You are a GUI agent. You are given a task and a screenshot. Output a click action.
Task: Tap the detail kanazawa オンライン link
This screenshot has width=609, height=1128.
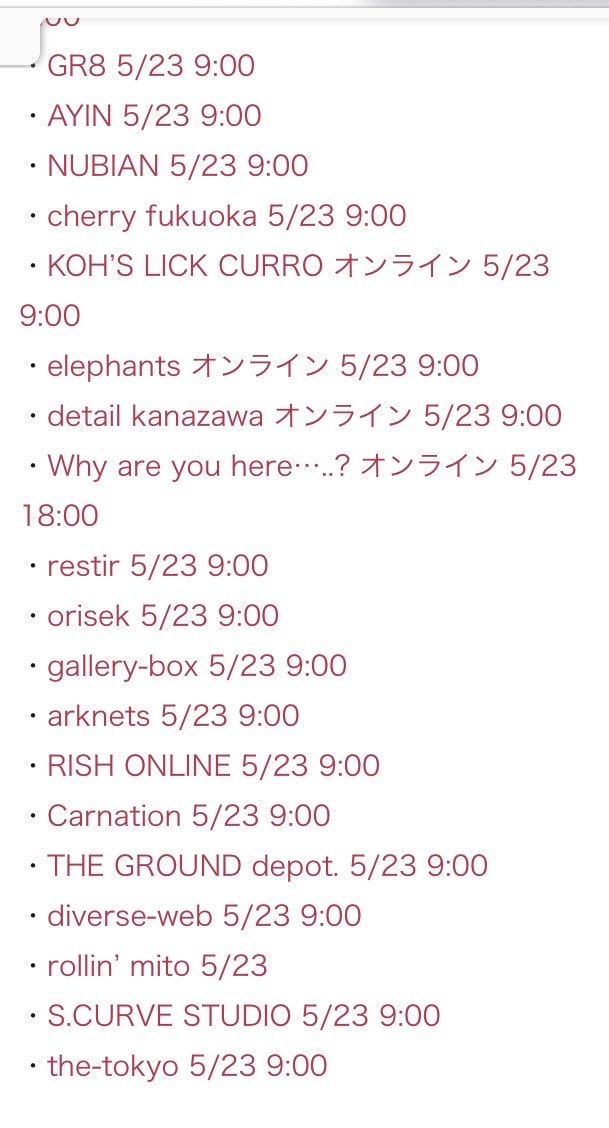305,416
